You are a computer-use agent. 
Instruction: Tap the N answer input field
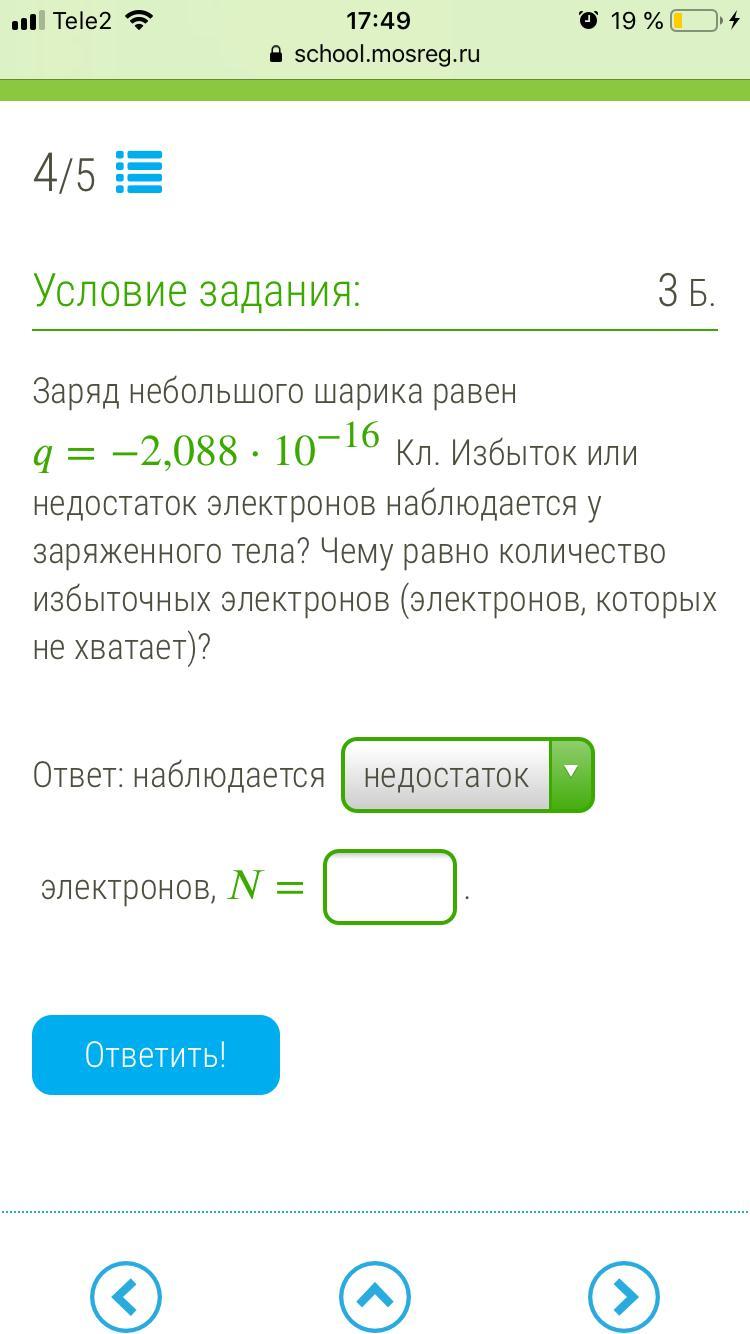click(390, 886)
